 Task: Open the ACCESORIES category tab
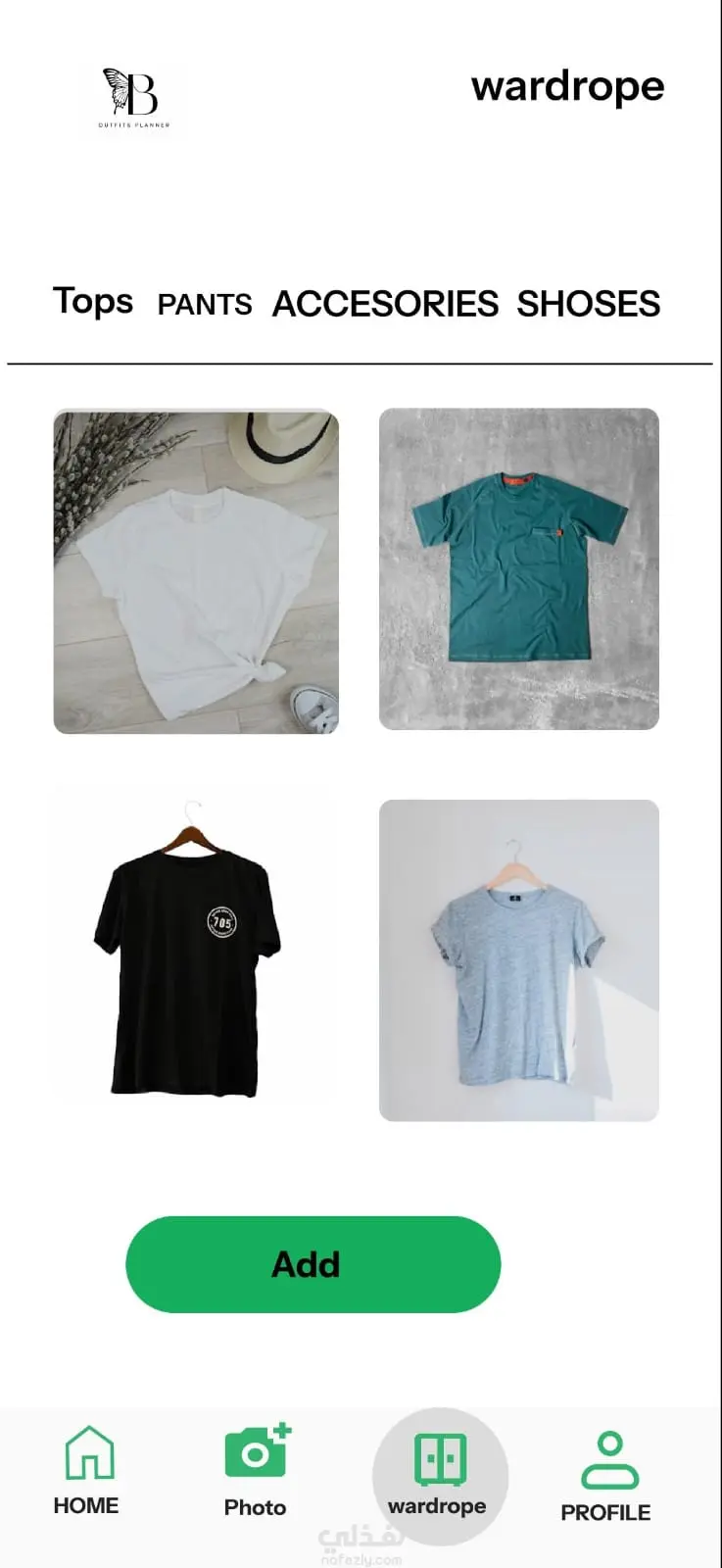(x=385, y=304)
